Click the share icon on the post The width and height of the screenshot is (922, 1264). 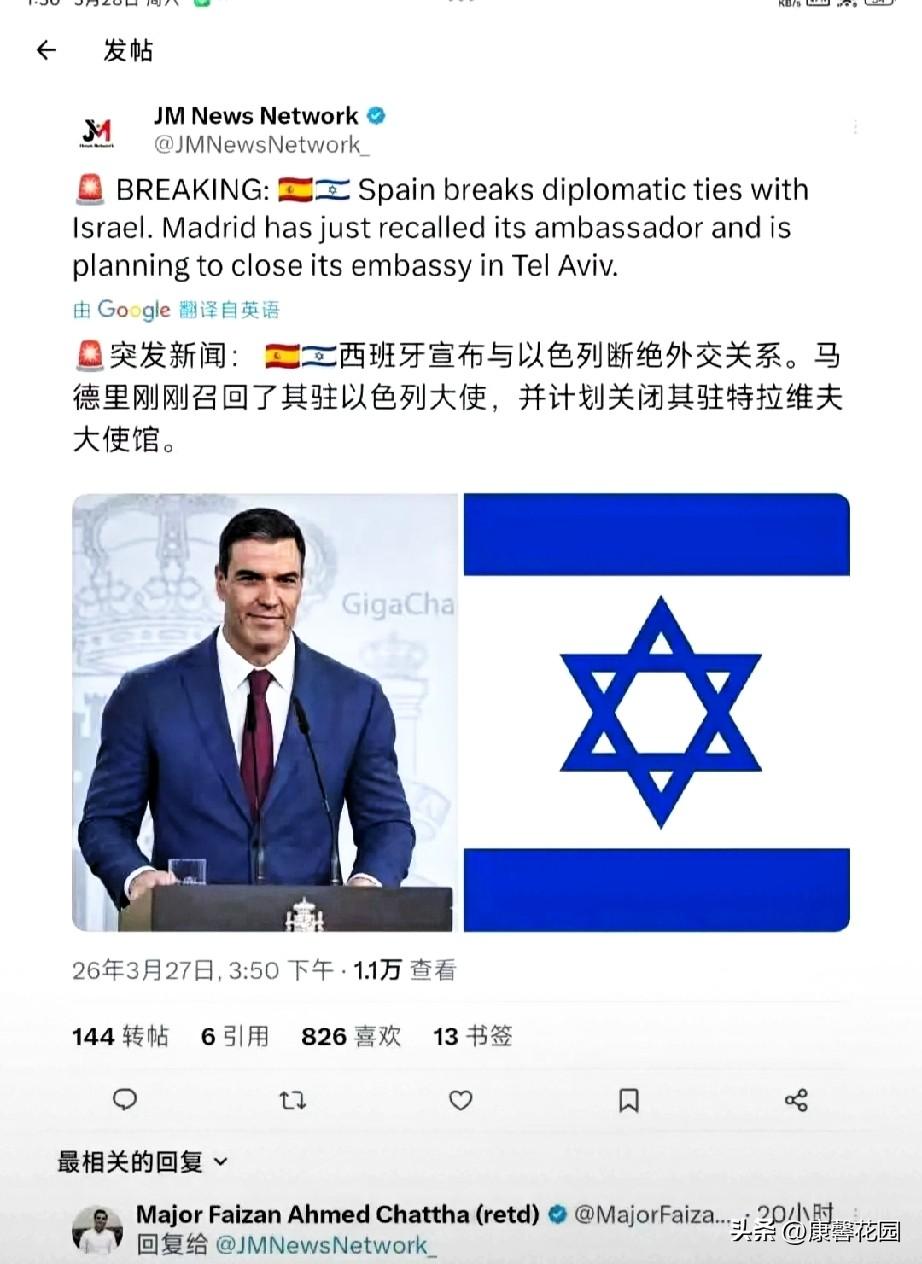pyautogui.click(x=796, y=1100)
